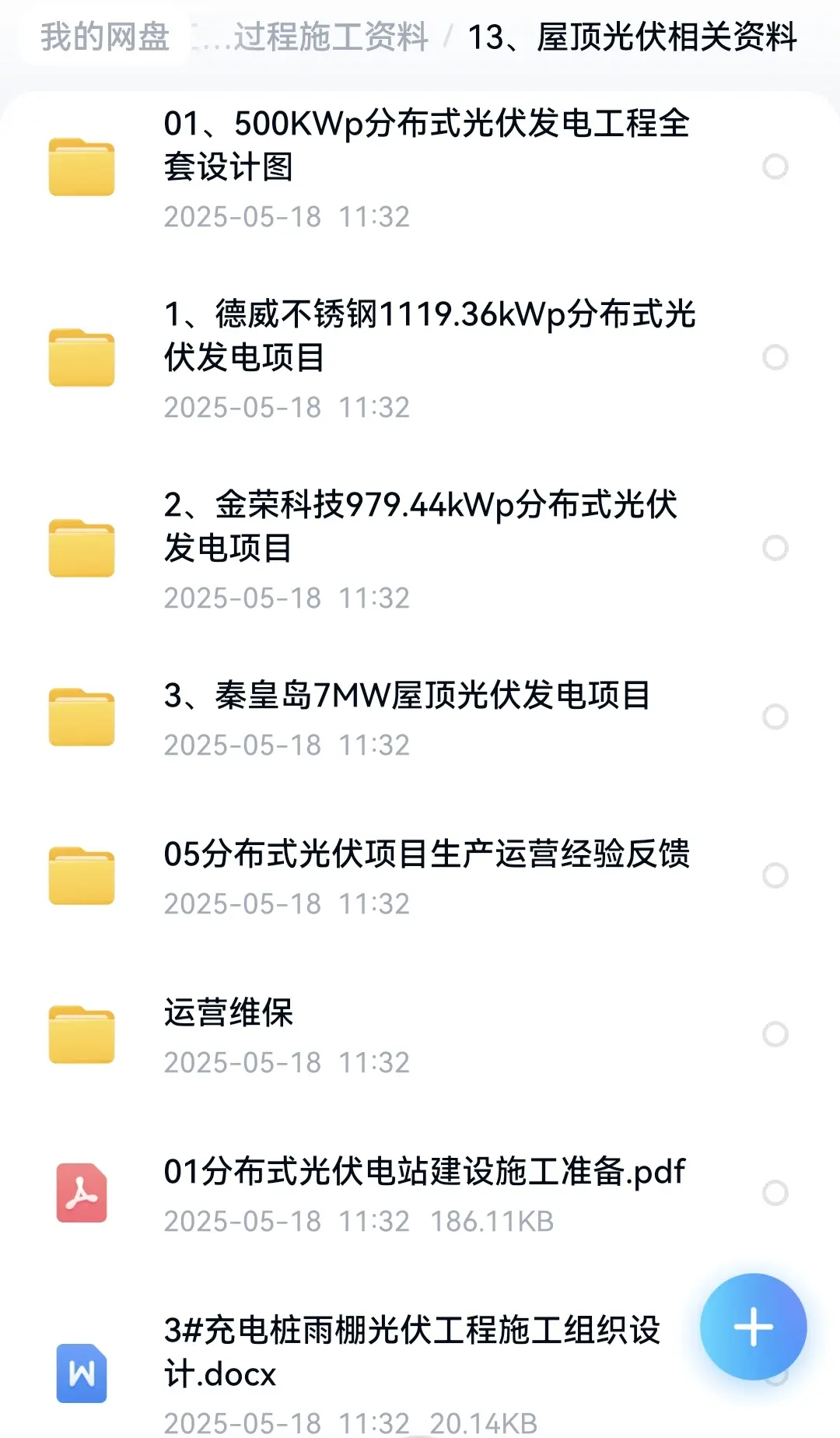The image size is (840, 1438).
Task: Go to 我的网盘 in the breadcrumb
Action: pyautogui.click(x=105, y=37)
